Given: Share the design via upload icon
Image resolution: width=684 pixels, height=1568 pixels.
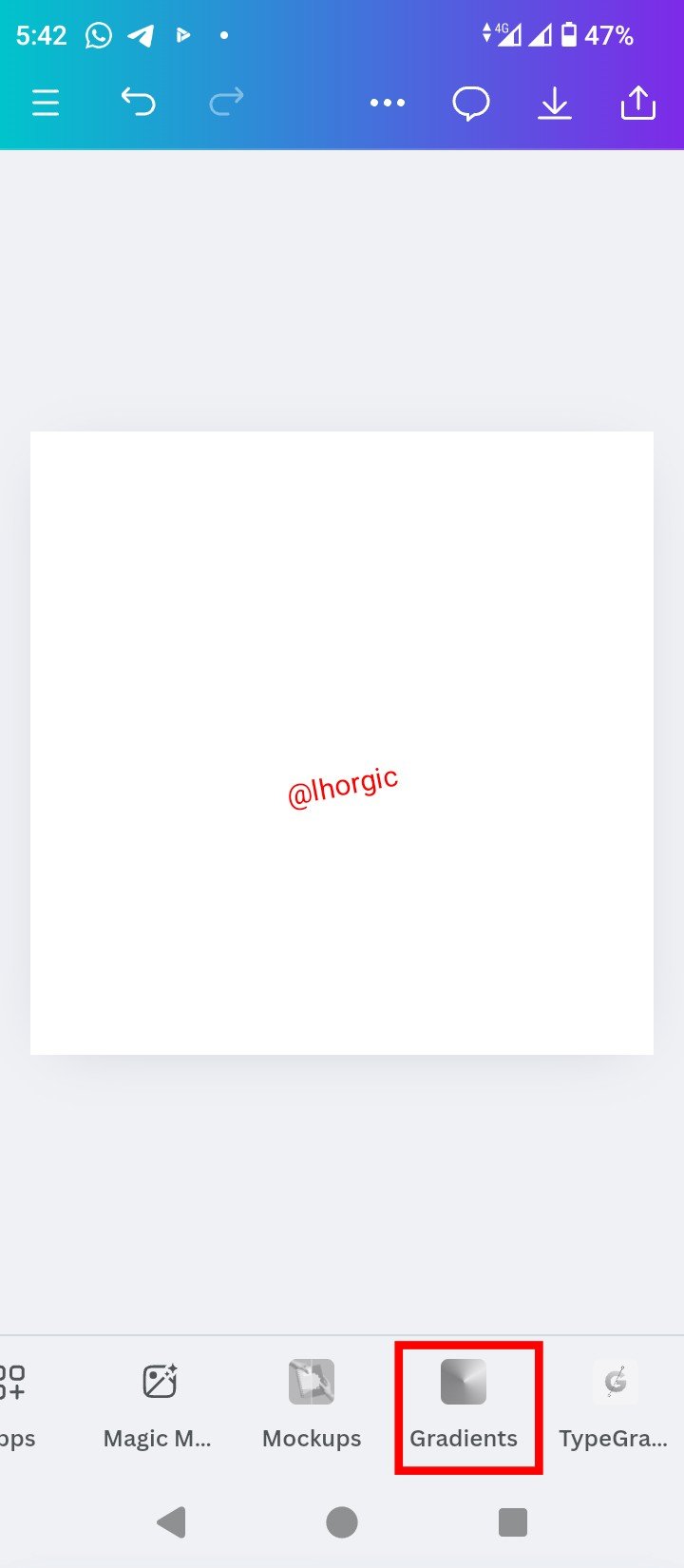Looking at the screenshot, I should click(x=638, y=103).
